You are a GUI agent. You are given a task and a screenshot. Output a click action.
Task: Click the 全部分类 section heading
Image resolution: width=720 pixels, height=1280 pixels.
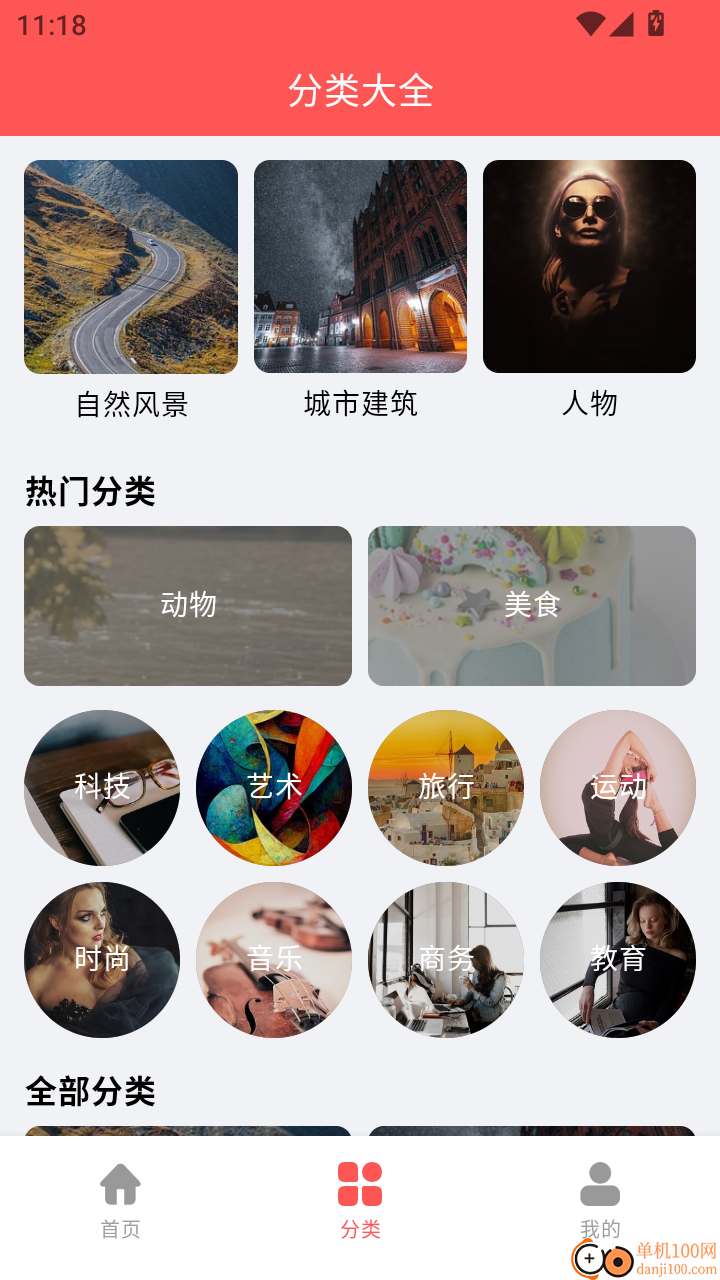click(92, 1094)
